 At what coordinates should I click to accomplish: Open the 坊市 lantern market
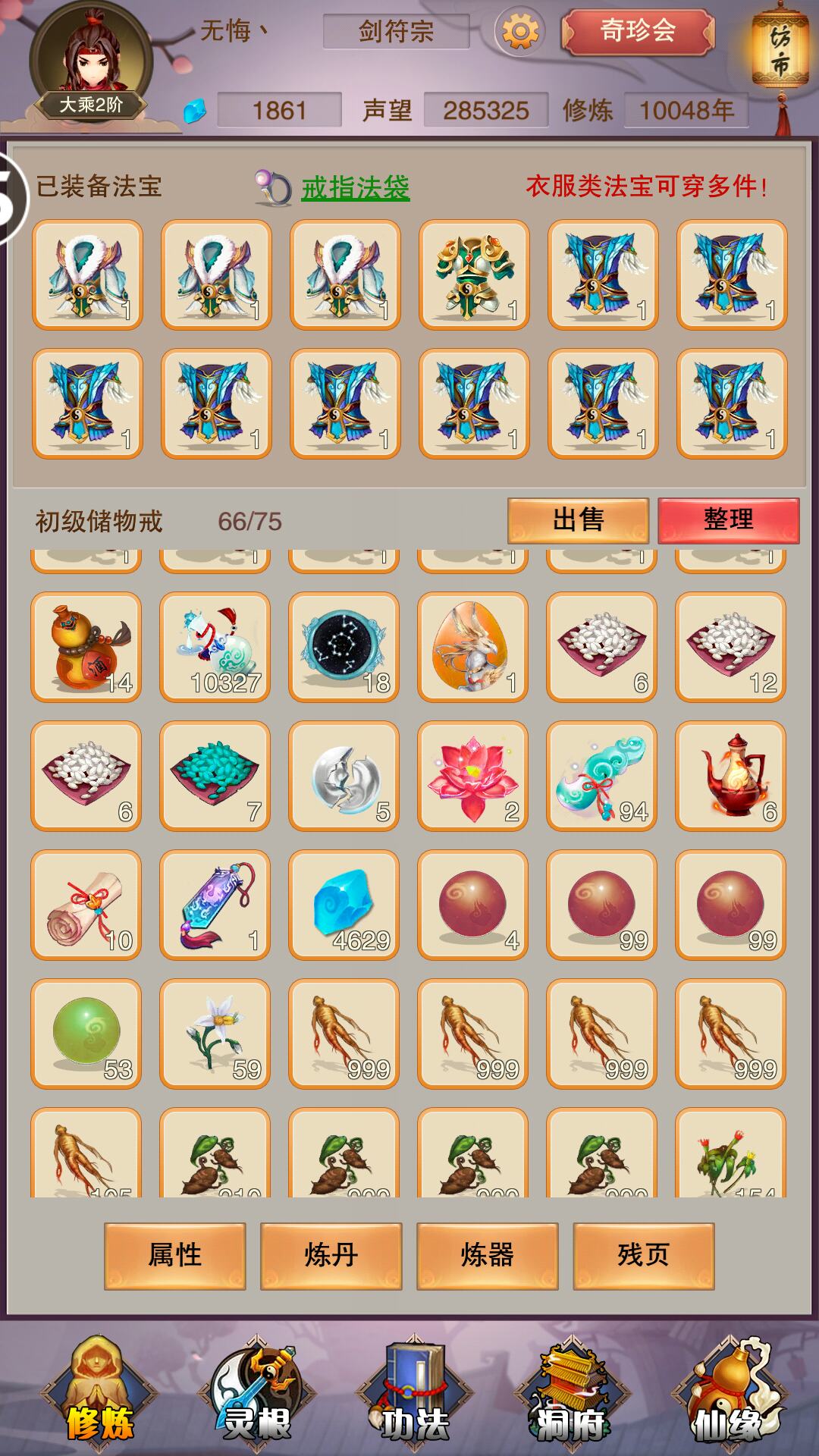pyautogui.click(x=780, y=52)
